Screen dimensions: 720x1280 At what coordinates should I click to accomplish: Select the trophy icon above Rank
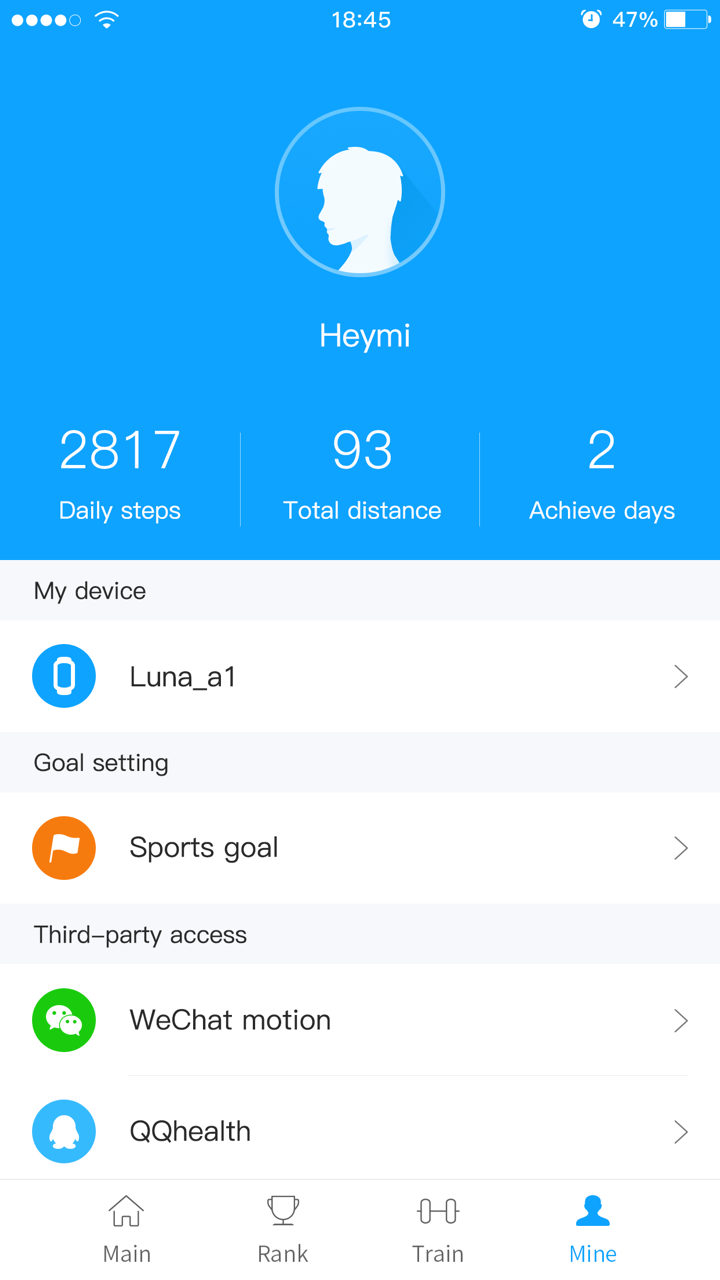pyautogui.click(x=282, y=1209)
